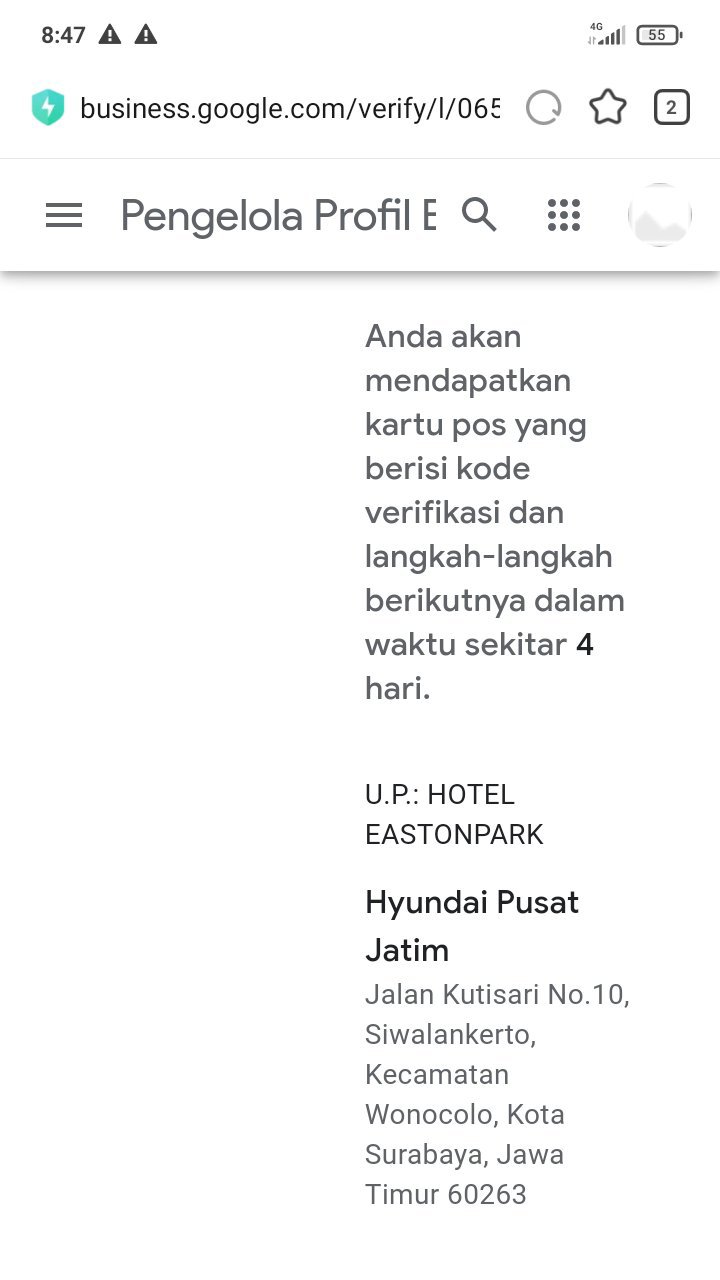Stop the page from loading
Viewport: 720px width, 1280px height.
click(x=544, y=108)
